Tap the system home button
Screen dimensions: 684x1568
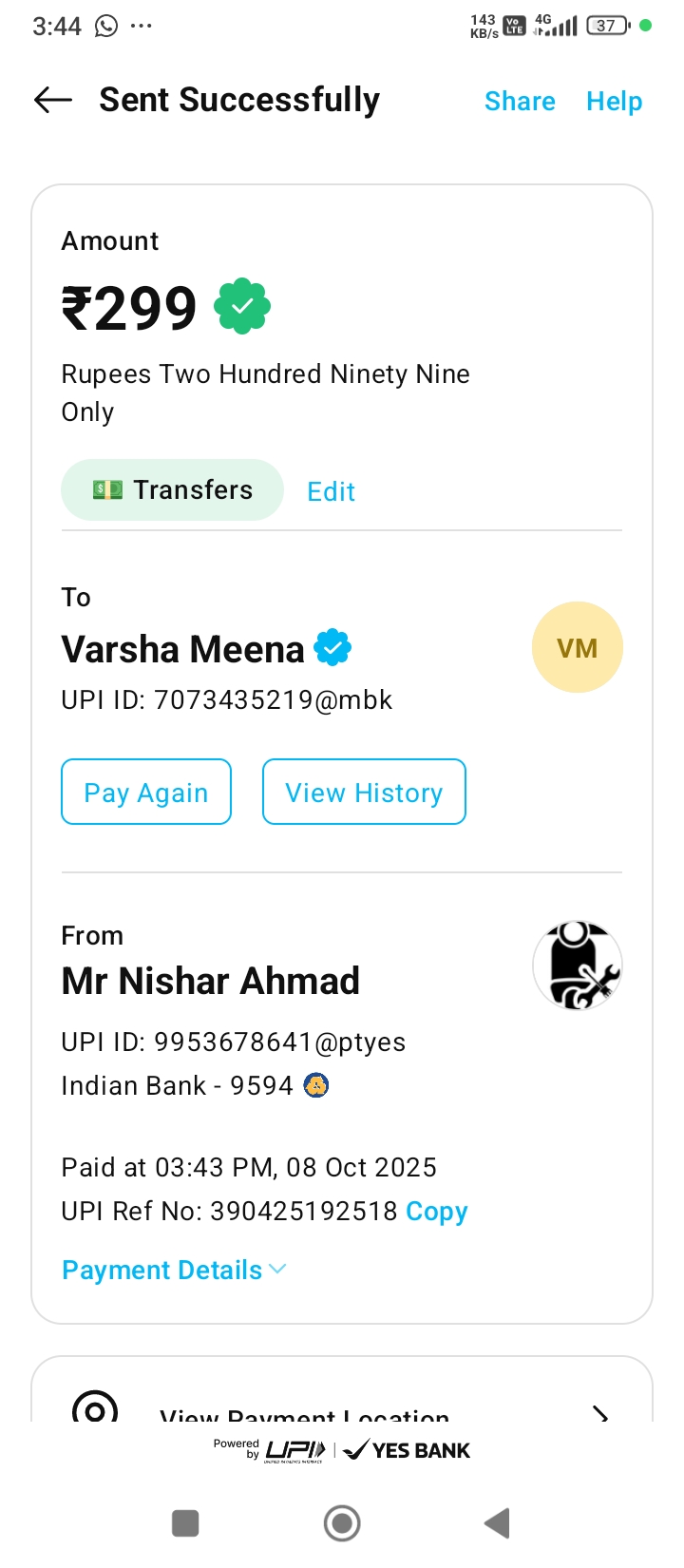tap(342, 1523)
